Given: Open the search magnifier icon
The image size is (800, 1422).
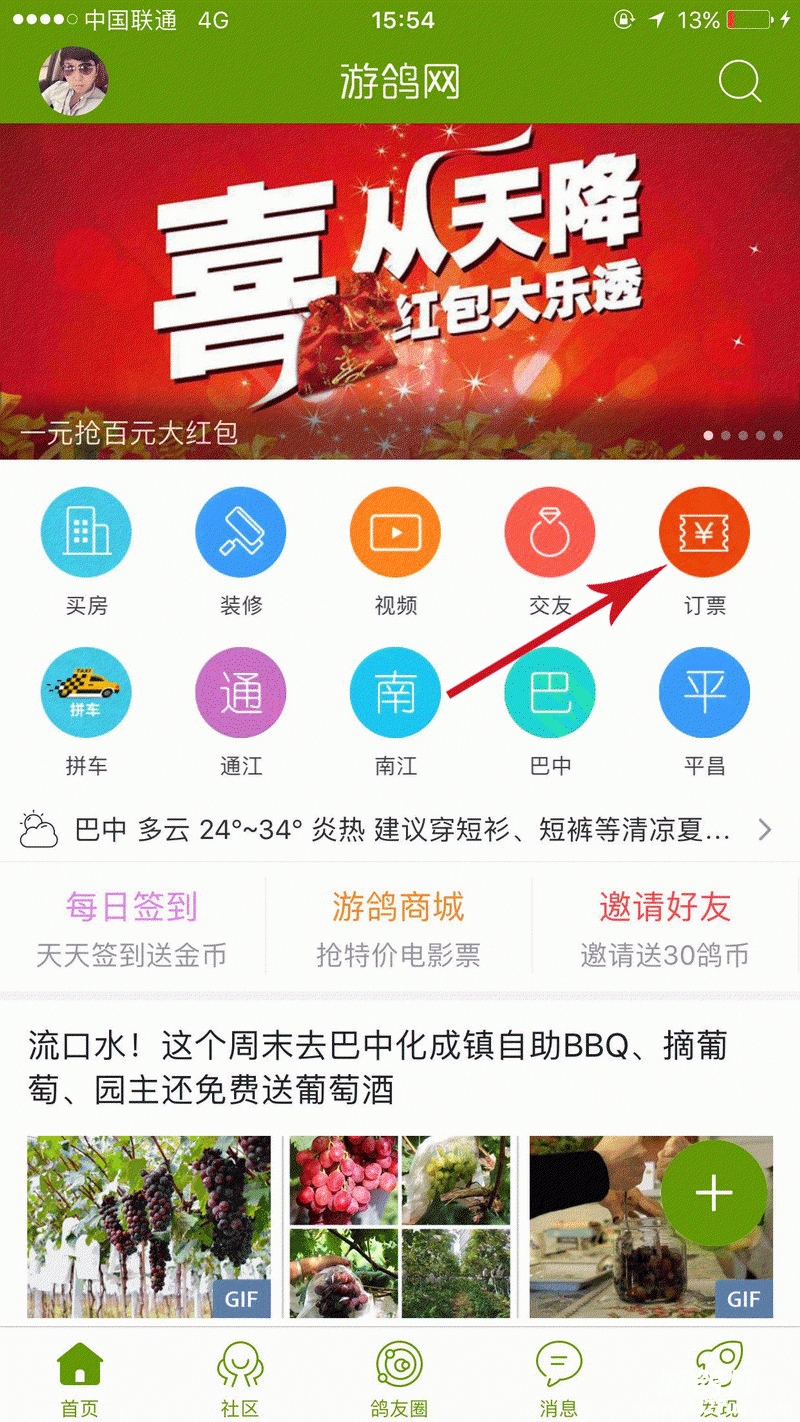Looking at the screenshot, I should point(739,81).
